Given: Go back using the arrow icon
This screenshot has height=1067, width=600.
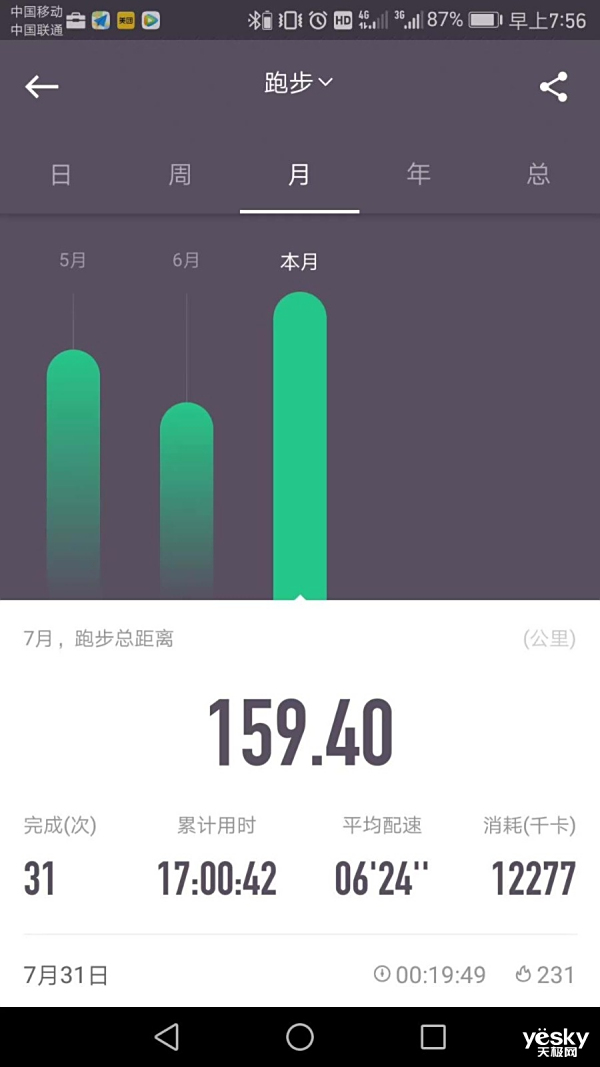Looking at the screenshot, I should click(x=42, y=87).
